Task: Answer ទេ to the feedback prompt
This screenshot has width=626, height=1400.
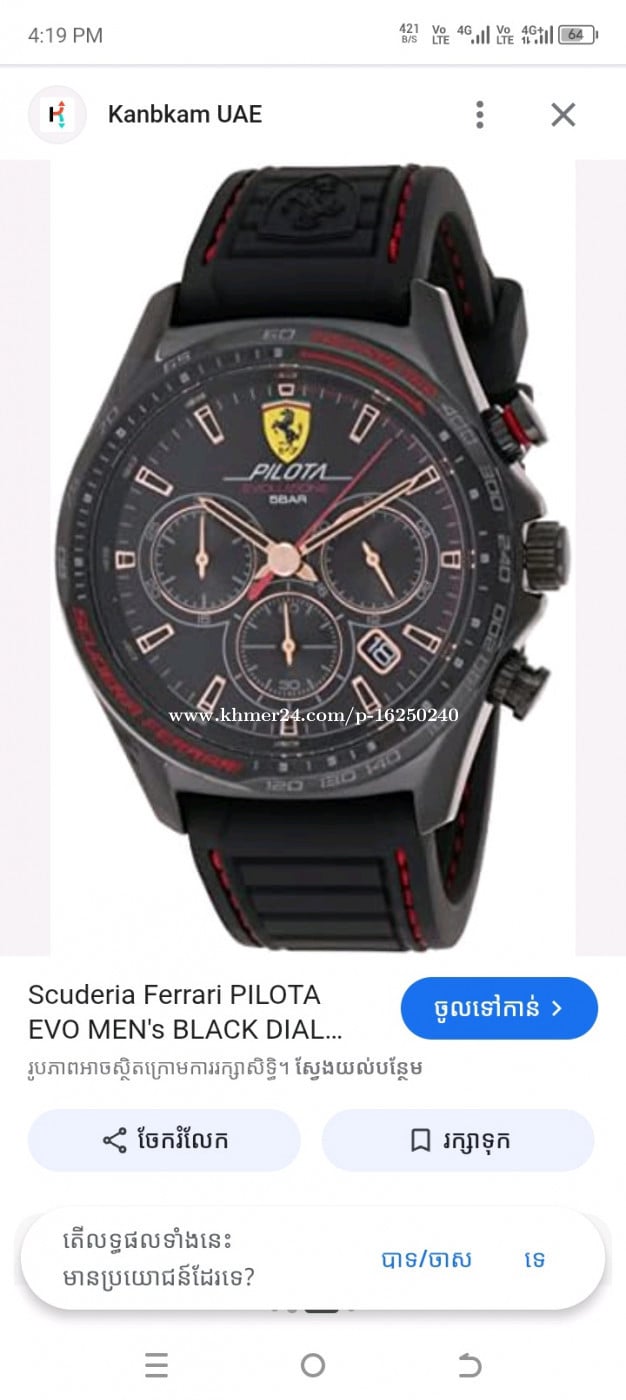Action: (x=534, y=1260)
